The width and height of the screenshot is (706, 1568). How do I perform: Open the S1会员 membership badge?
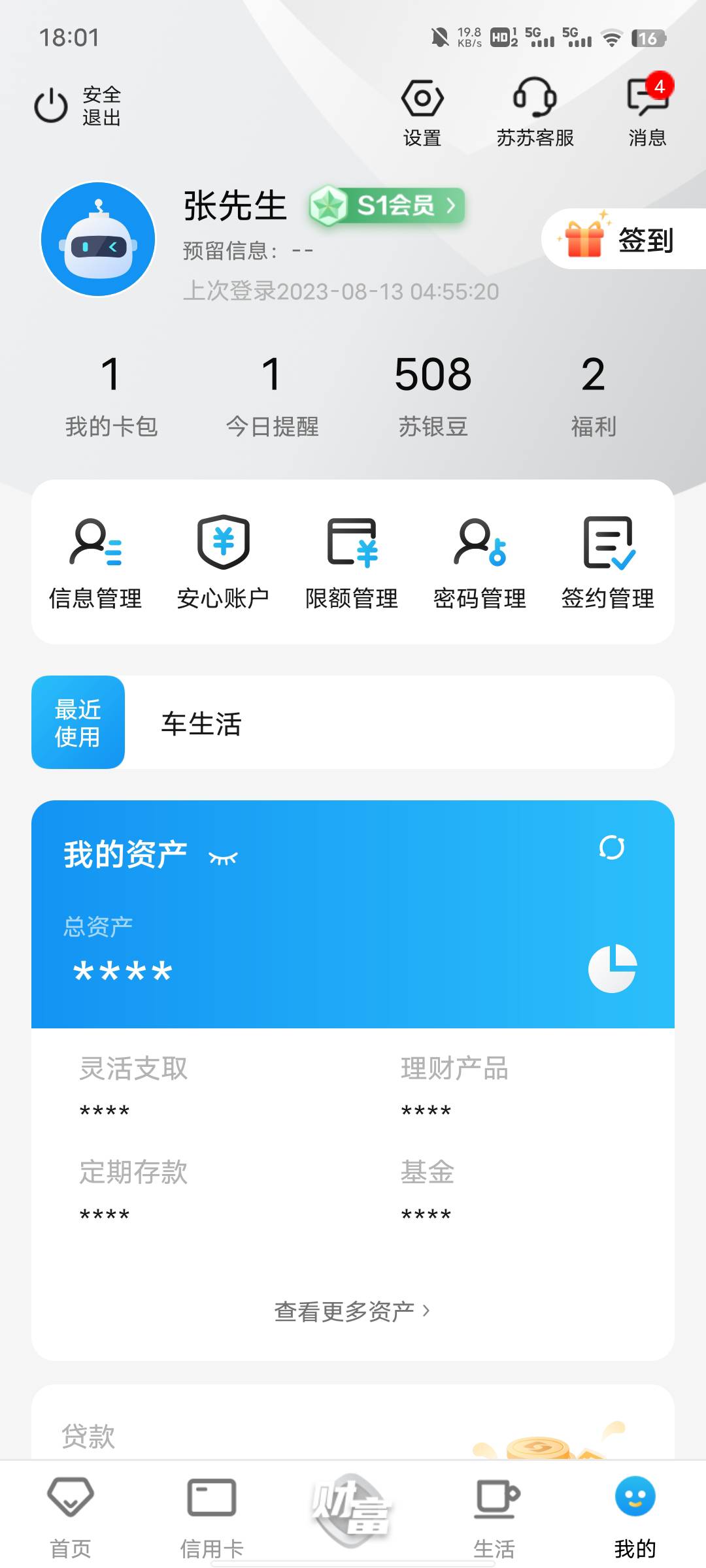pyautogui.click(x=387, y=206)
